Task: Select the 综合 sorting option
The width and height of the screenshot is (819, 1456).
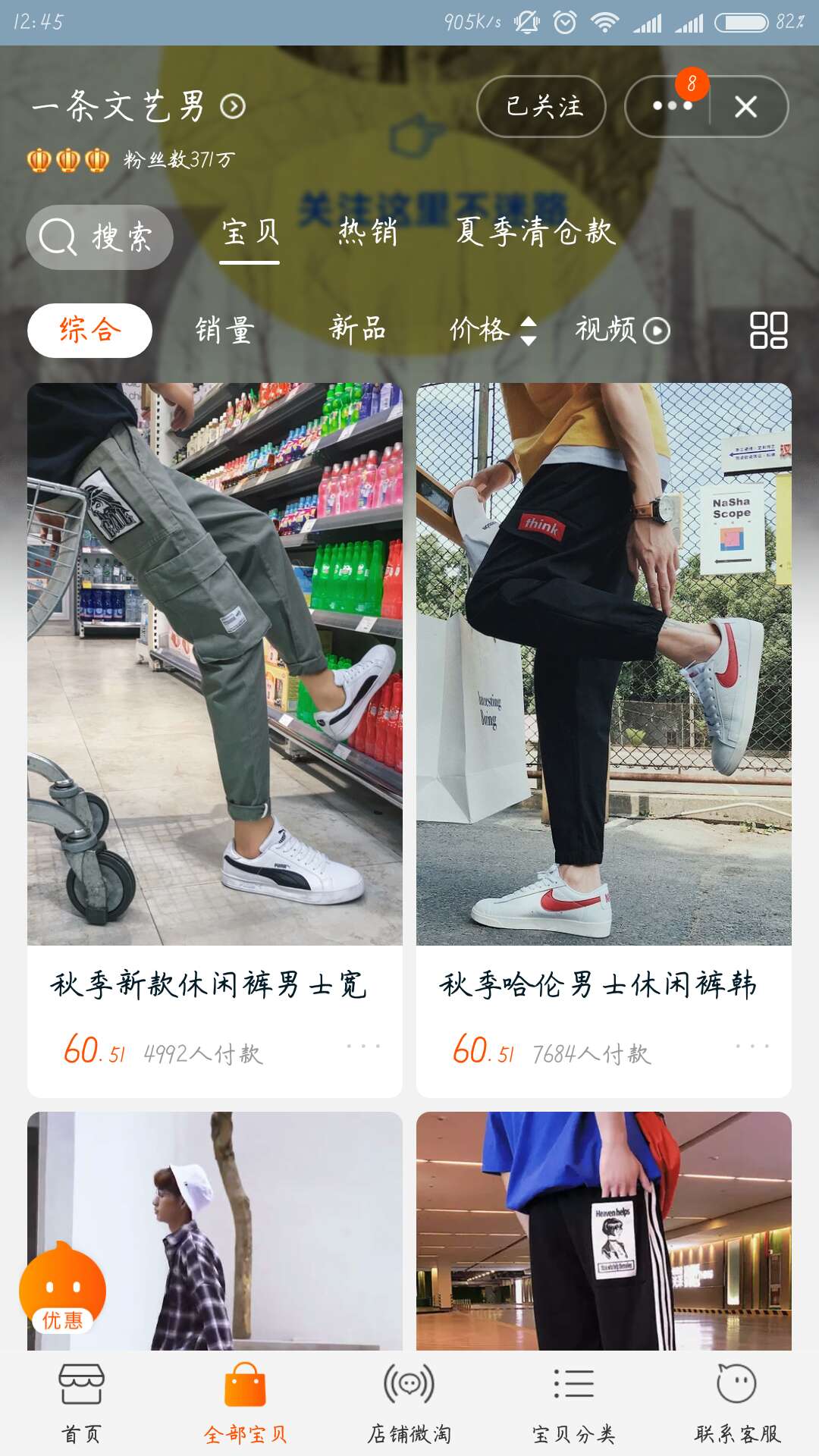Action: (89, 329)
